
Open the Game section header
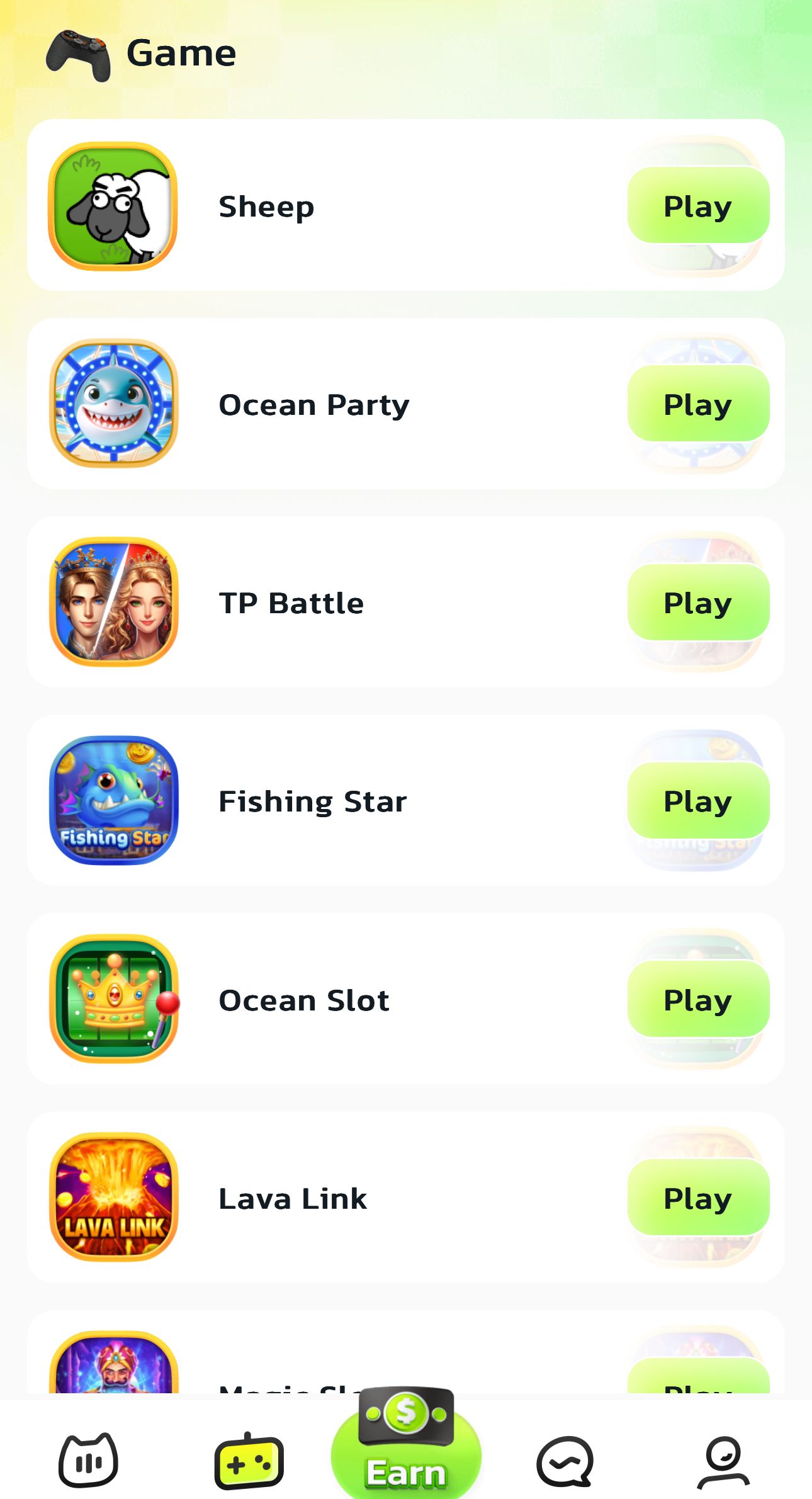pos(181,52)
